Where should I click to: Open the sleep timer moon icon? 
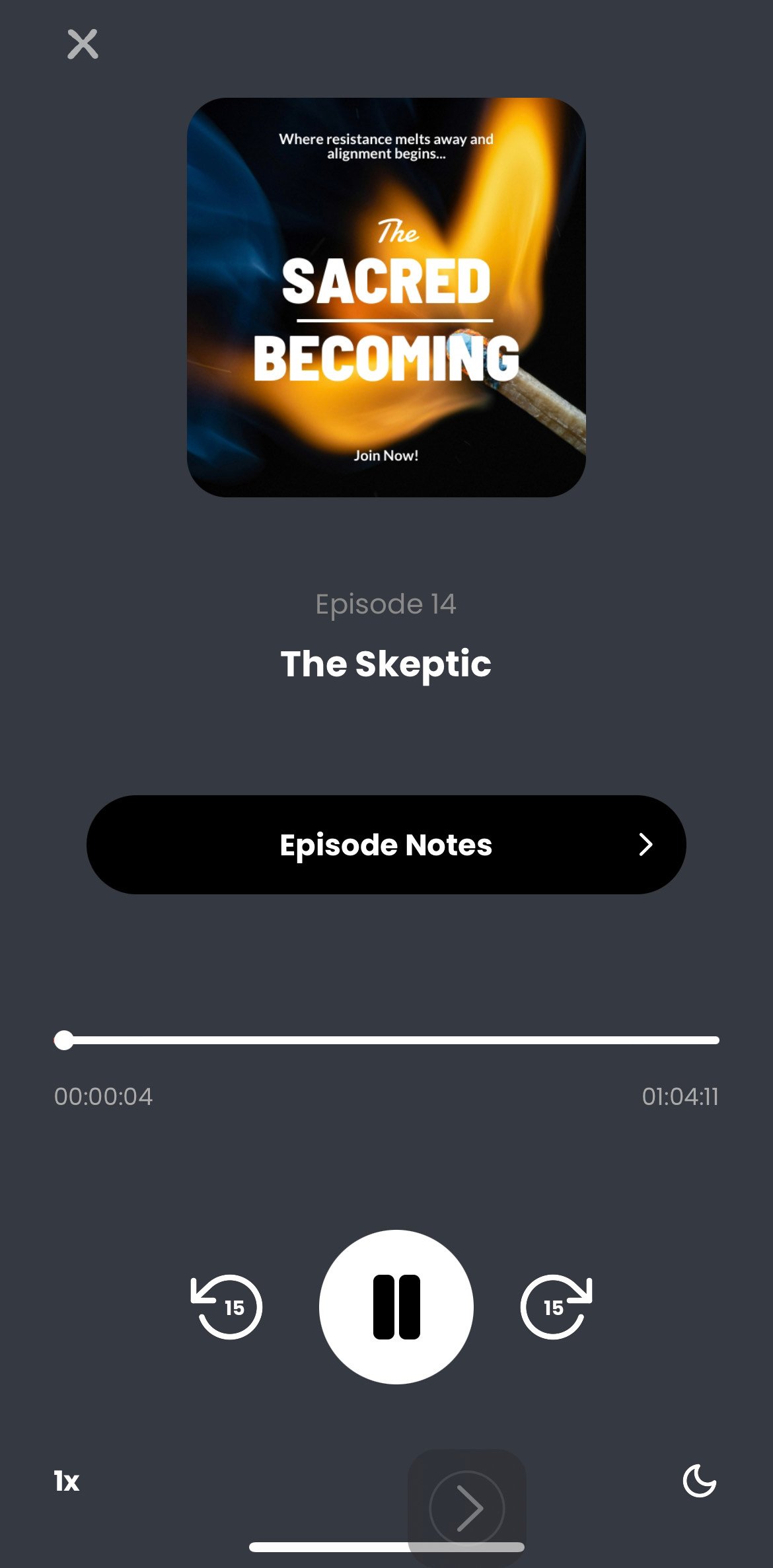pos(699,1480)
